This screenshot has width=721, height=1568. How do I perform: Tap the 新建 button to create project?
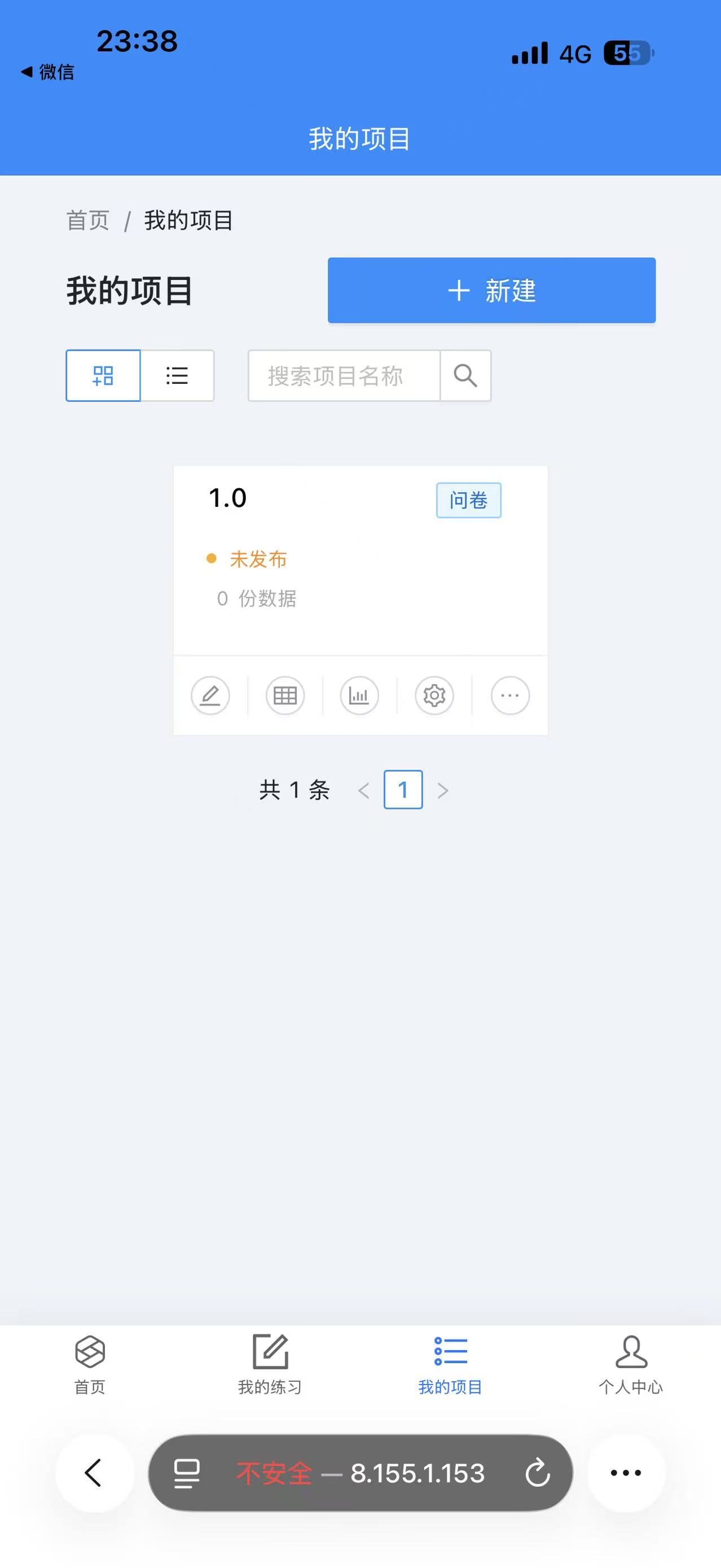pos(491,290)
